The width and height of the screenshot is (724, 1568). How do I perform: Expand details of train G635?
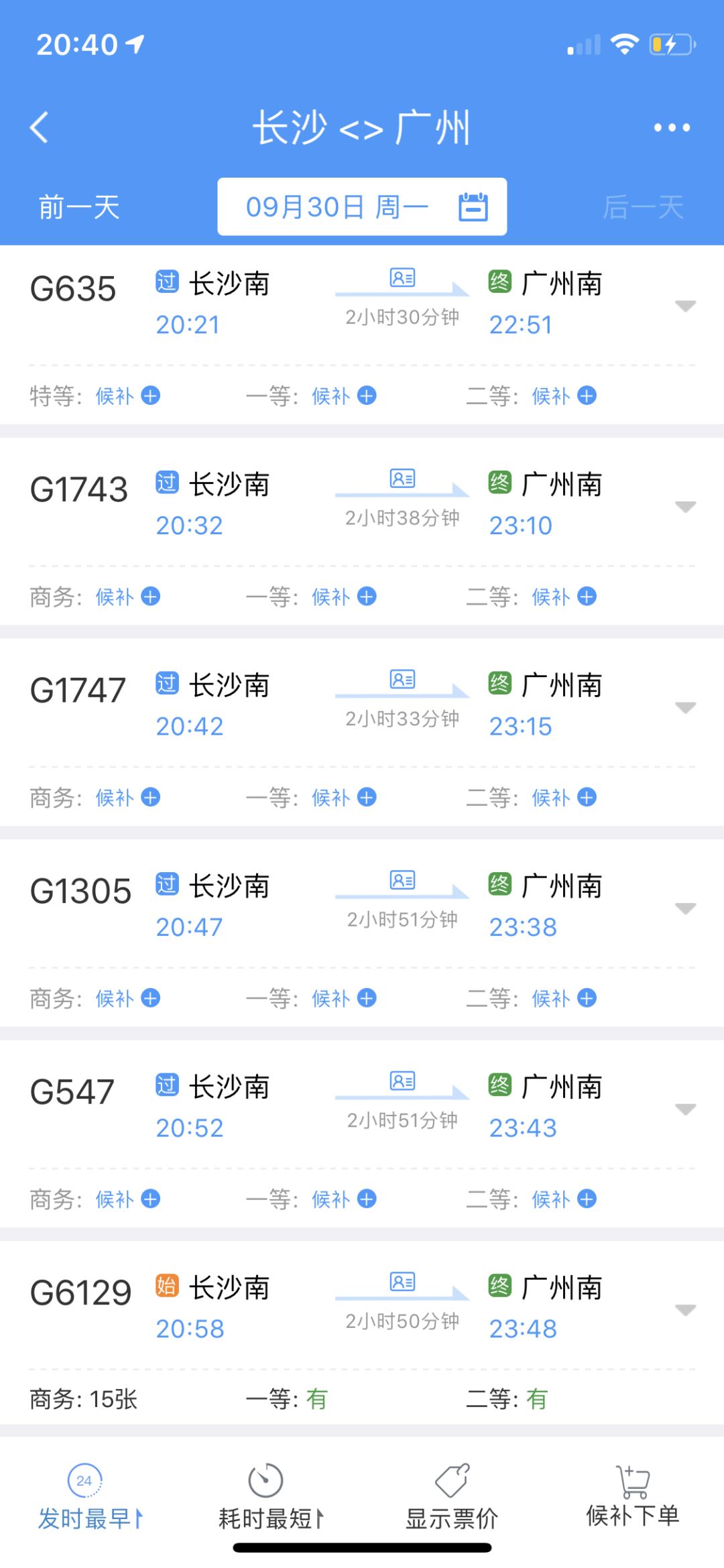[685, 306]
